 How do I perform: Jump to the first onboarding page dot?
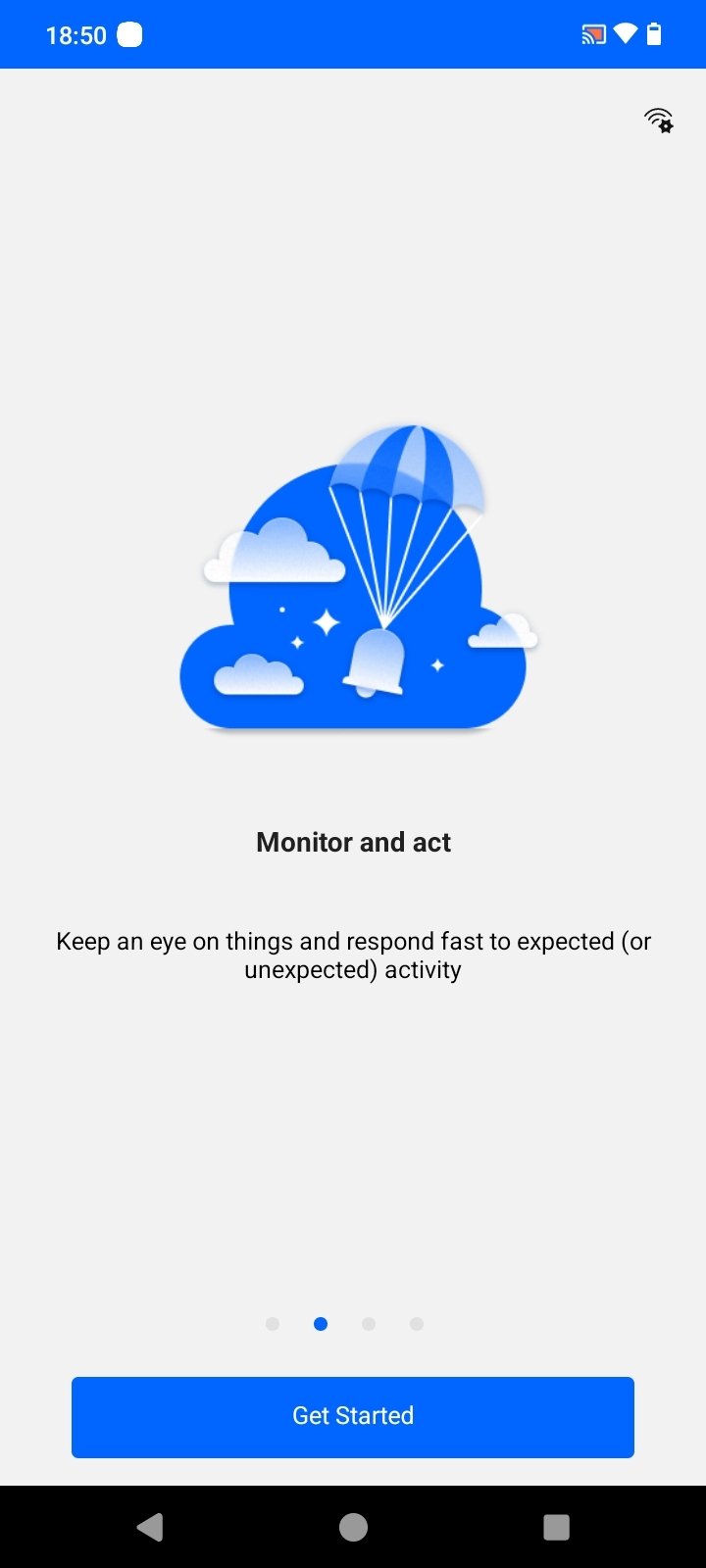[x=273, y=1324]
